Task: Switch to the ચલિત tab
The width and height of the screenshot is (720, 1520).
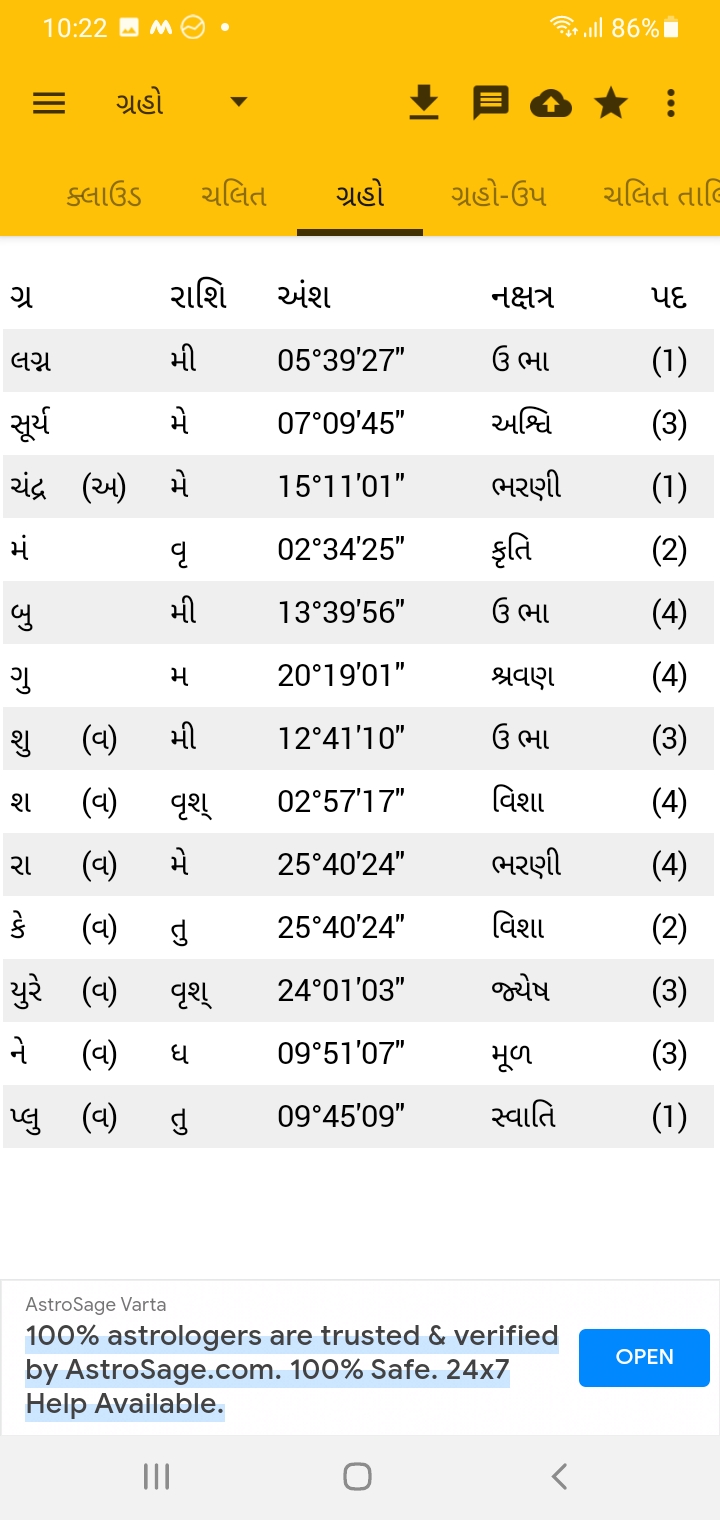Action: [233, 195]
